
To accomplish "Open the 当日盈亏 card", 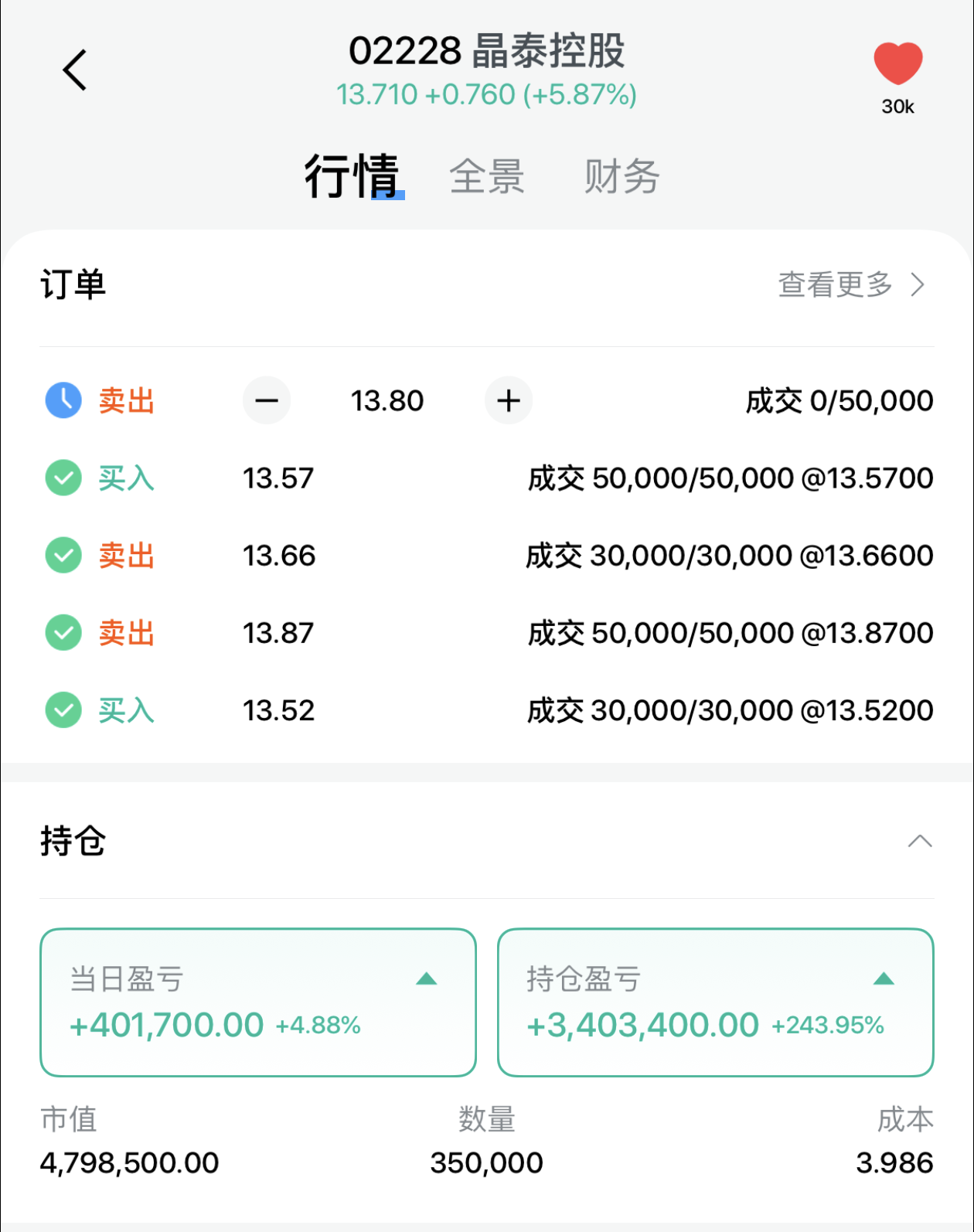I will pyautogui.click(x=257, y=1002).
